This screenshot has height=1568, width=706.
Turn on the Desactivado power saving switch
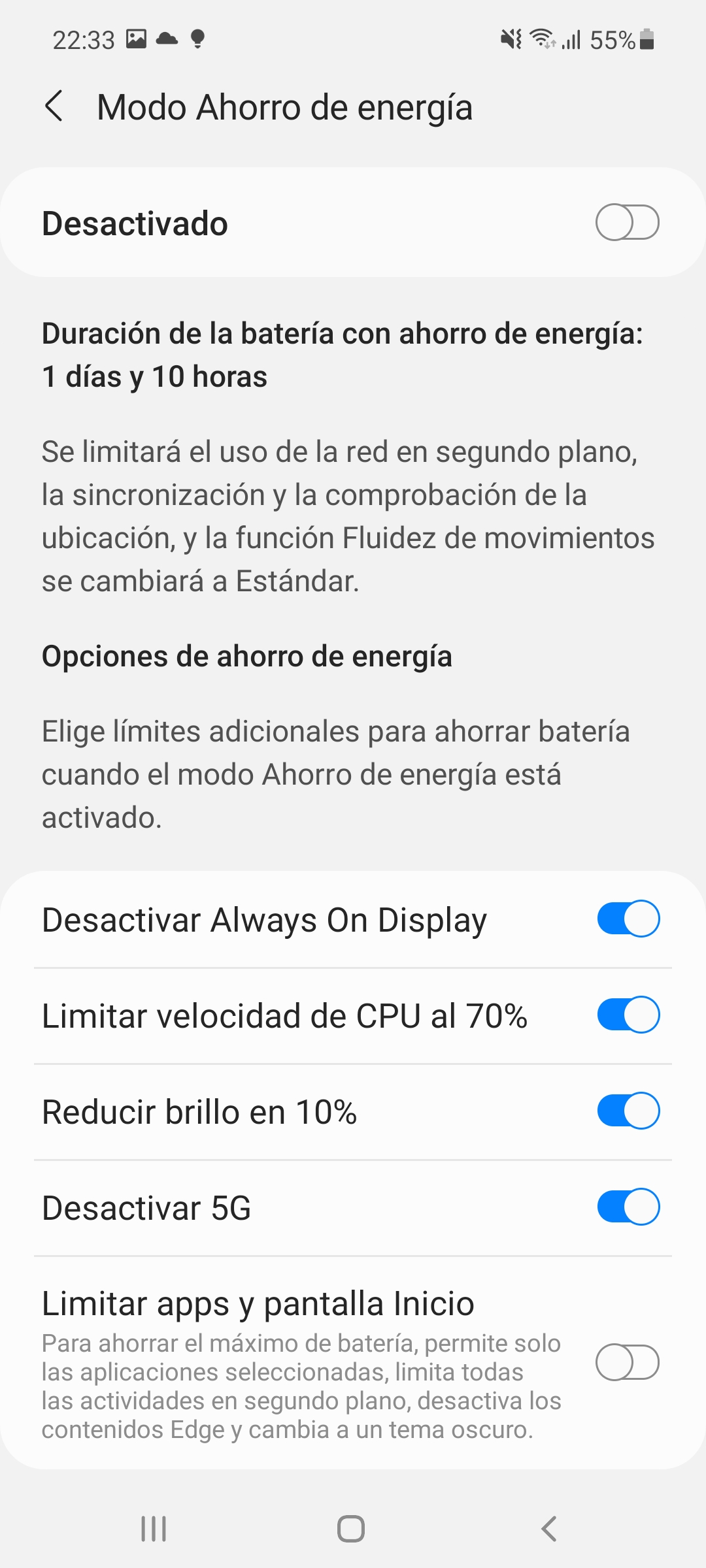pos(627,223)
